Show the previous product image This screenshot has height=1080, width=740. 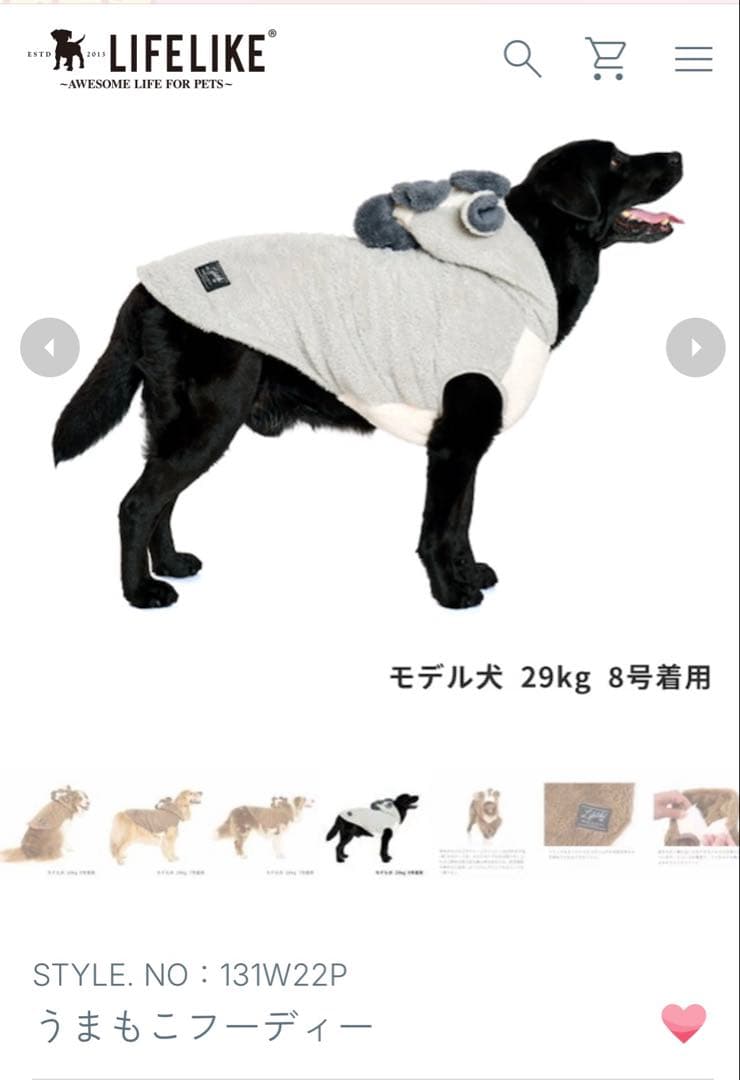[50, 347]
